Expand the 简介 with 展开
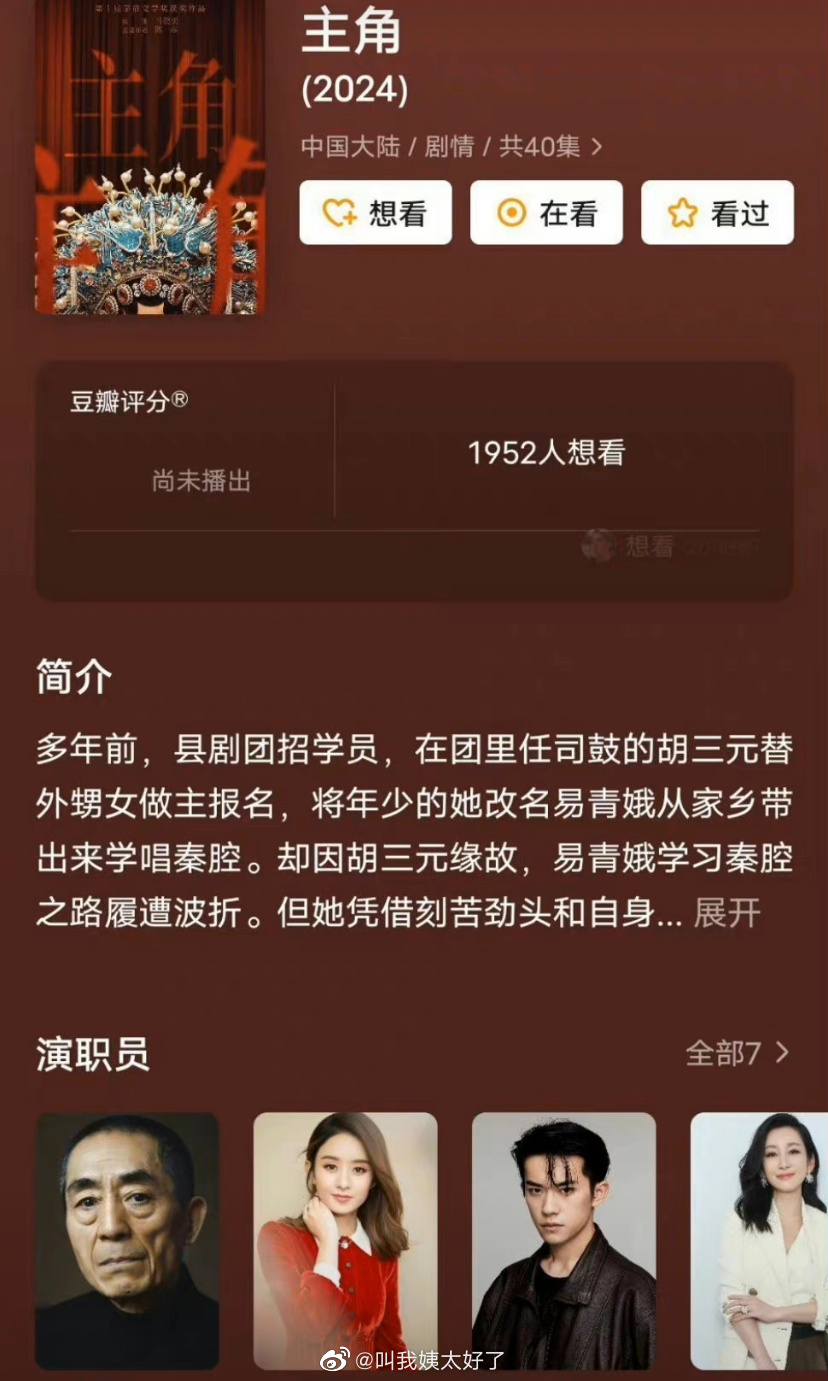Image resolution: width=828 pixels, height=1381 pixels. tap(727, 912)
